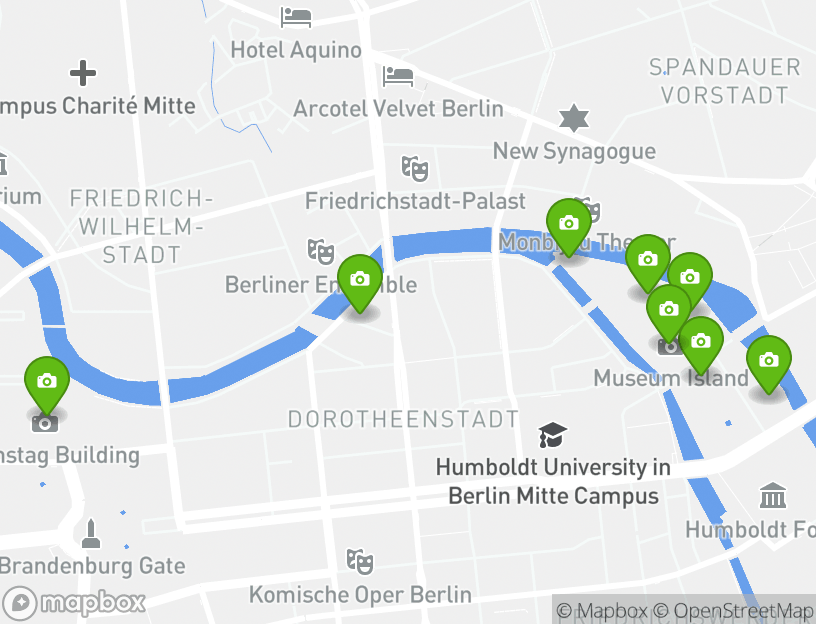Viewport: 816px width, 624px height.
Task: Open the © OpenStreetMap attribution link
Action: pyautogui.click(x=734, y=610)
